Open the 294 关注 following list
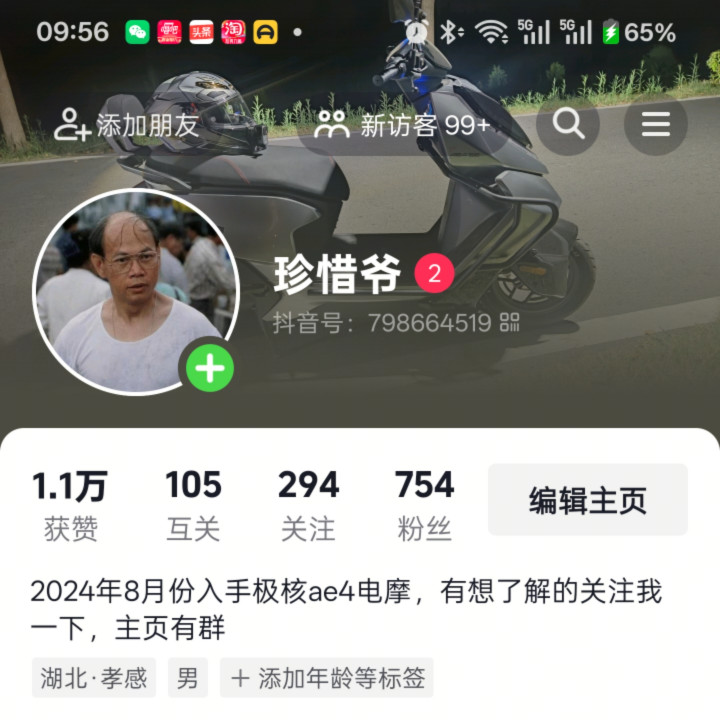The height and width of the screenshot is (720, 720). pos(308,505)
